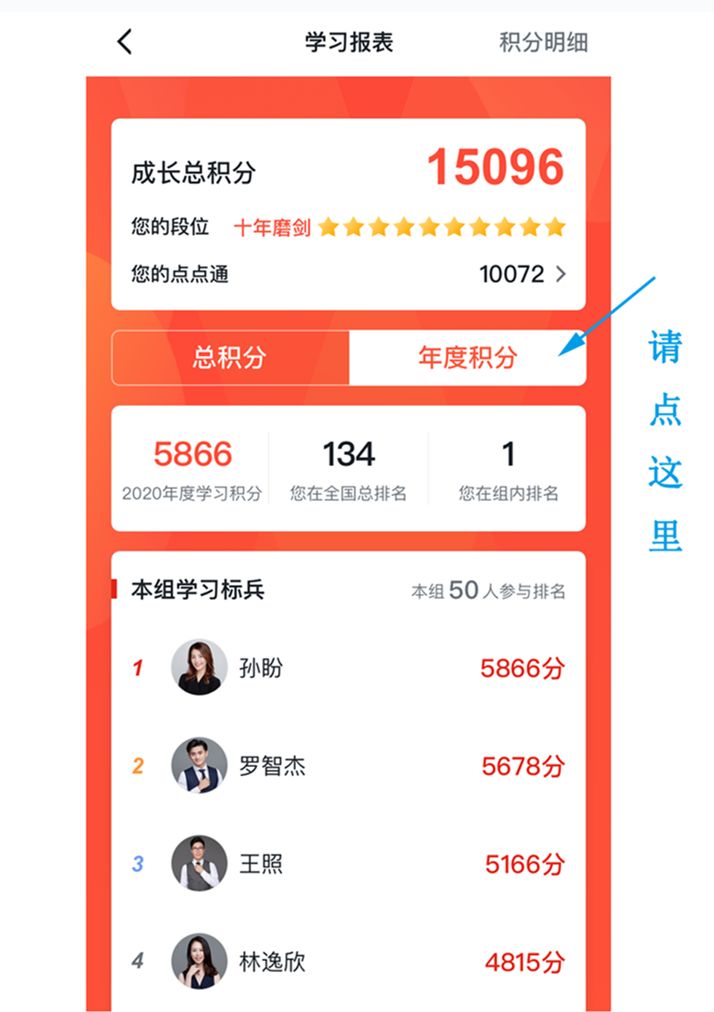View 王照's ranking entry

coord(348,863)
